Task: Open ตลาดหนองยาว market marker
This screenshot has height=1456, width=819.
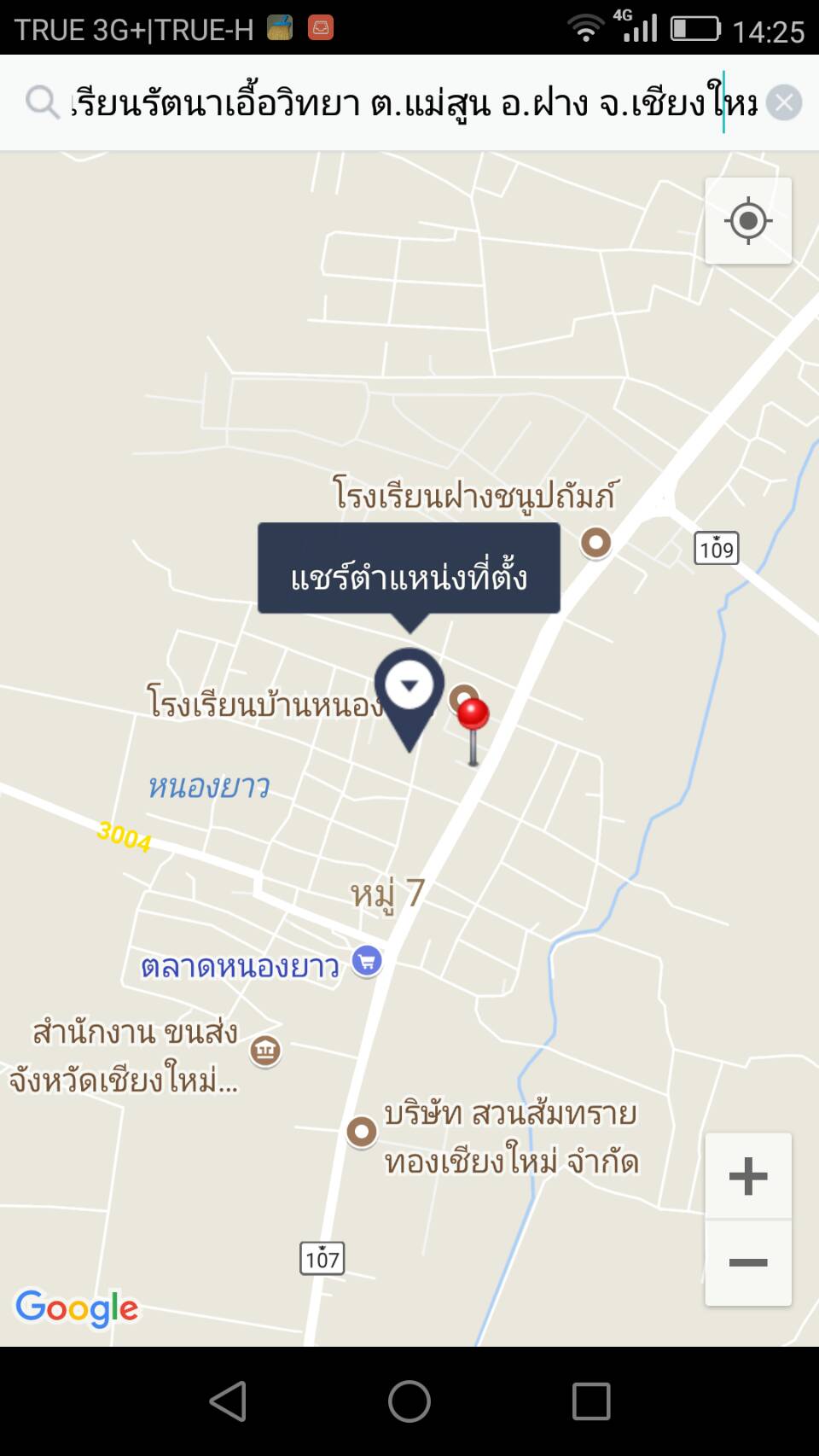Action: point(367,962)
